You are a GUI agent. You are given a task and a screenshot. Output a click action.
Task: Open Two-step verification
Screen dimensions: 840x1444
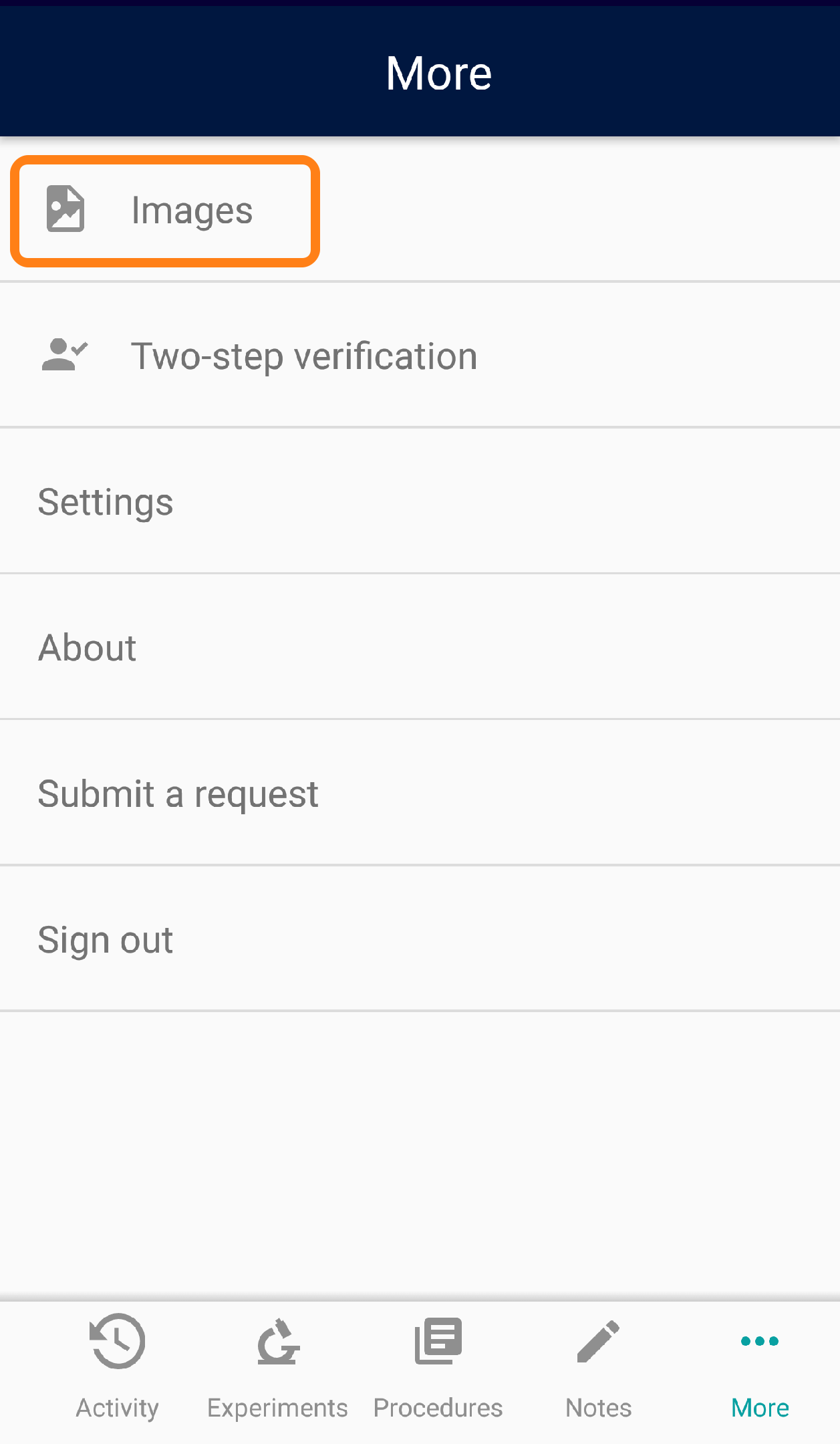[304, 356]
